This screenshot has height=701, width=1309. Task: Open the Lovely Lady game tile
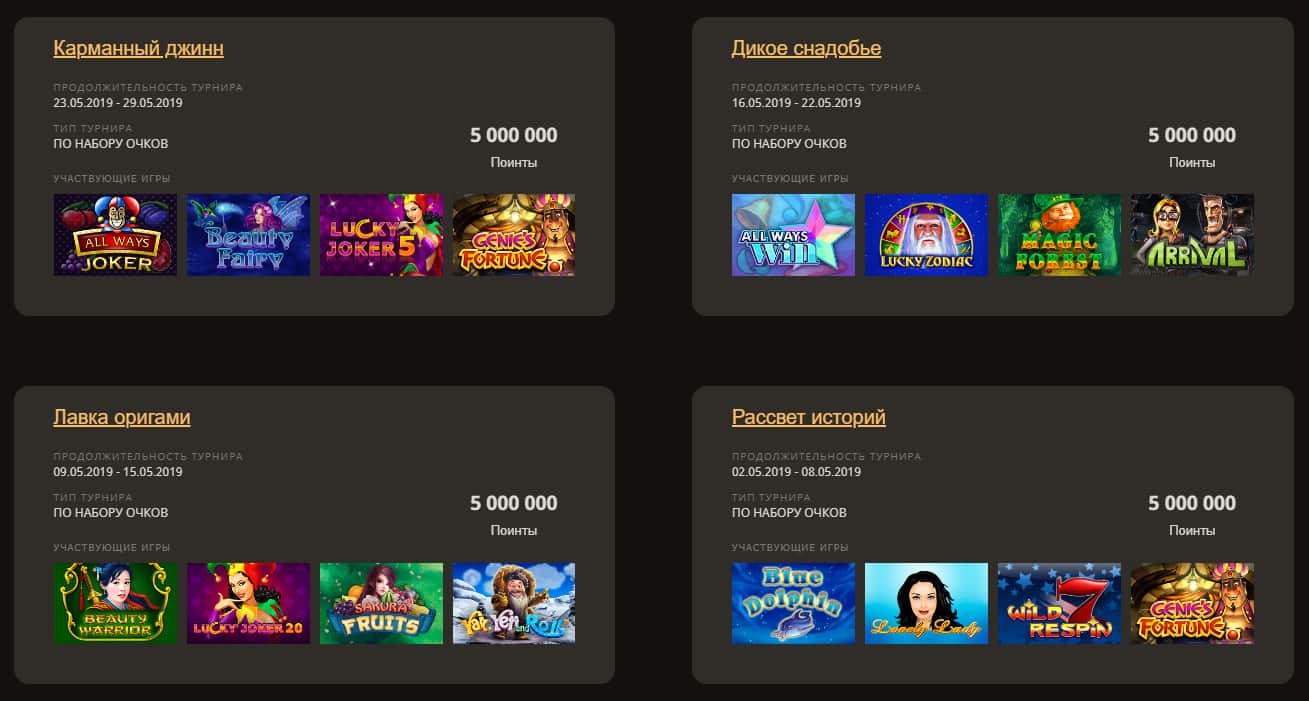(x=926, y=603)
